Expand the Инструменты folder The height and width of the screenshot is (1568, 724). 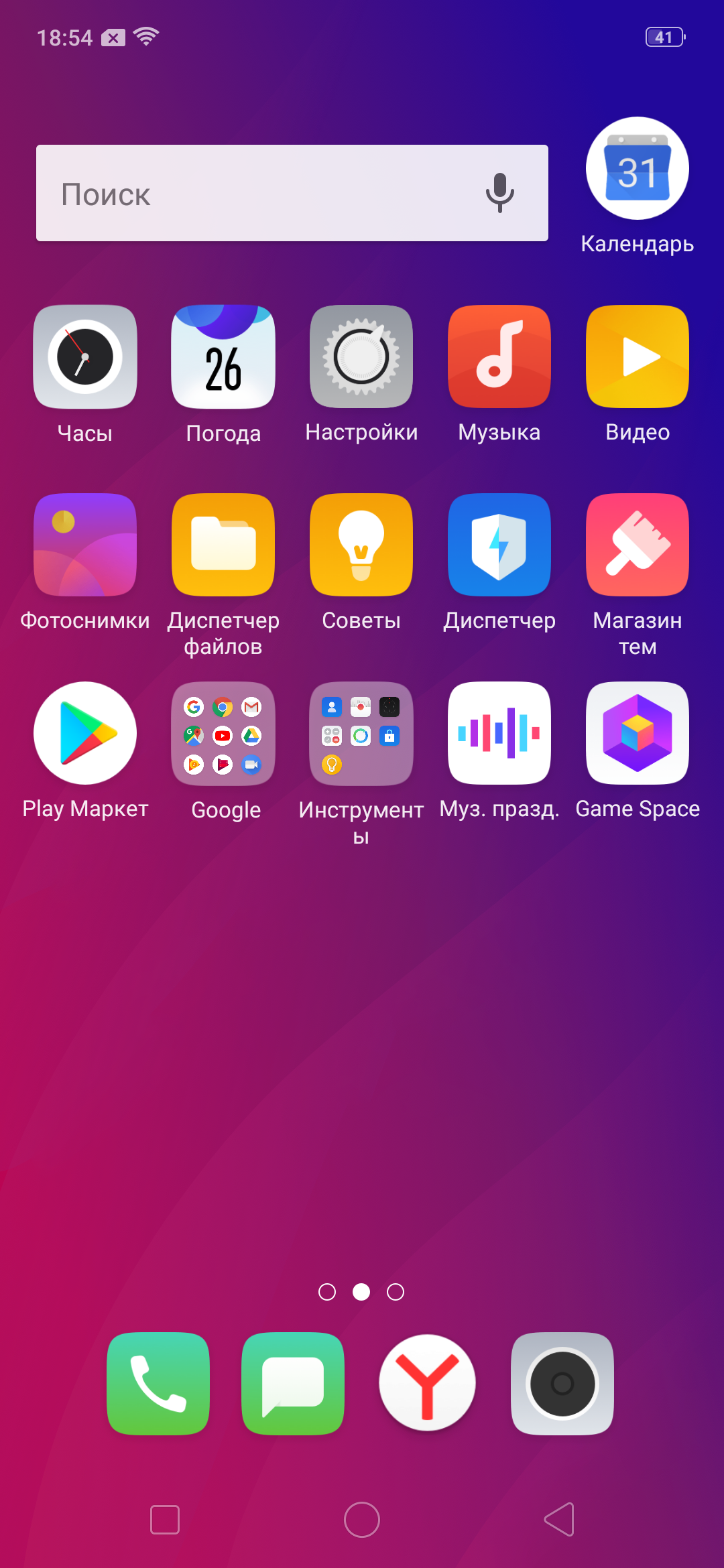361,734
